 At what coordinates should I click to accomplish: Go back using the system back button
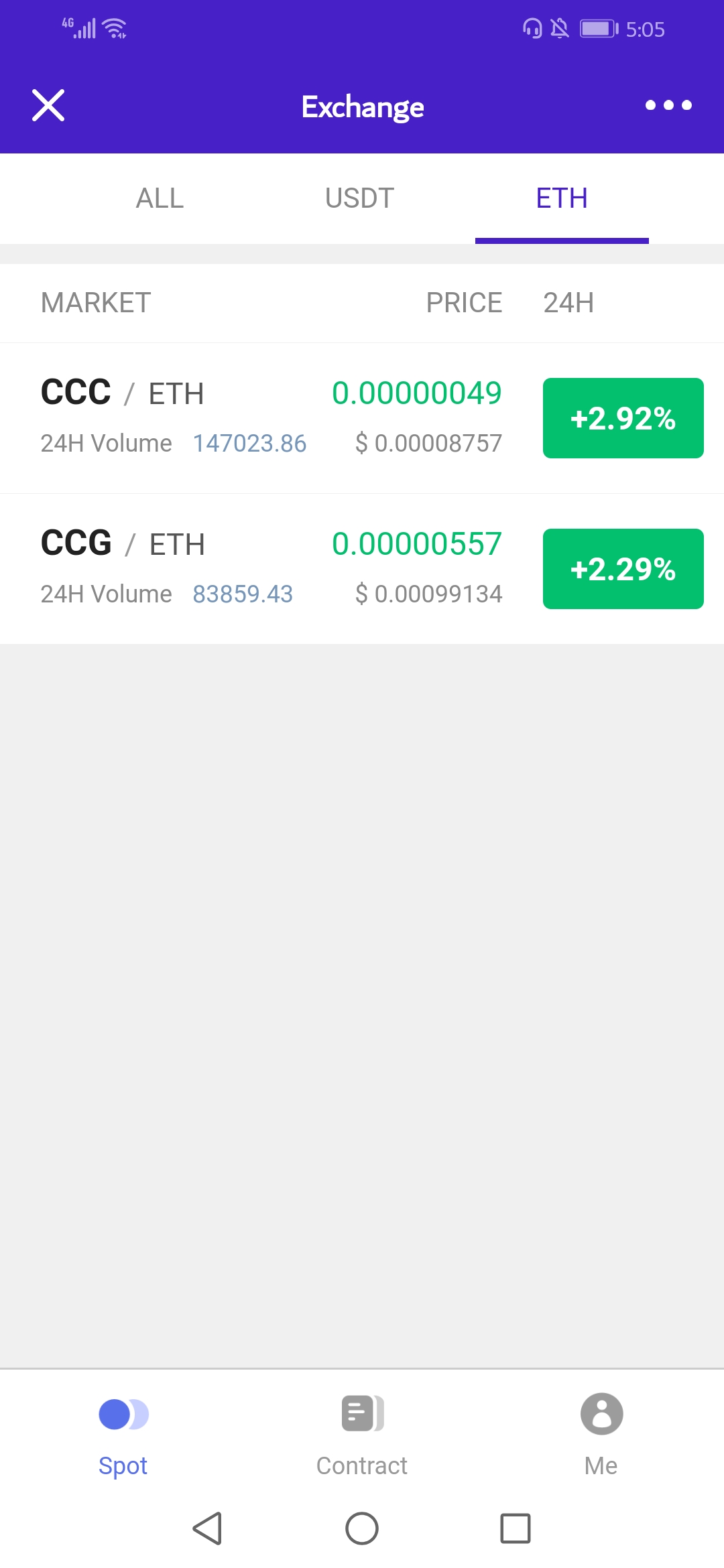[207, 1528]
